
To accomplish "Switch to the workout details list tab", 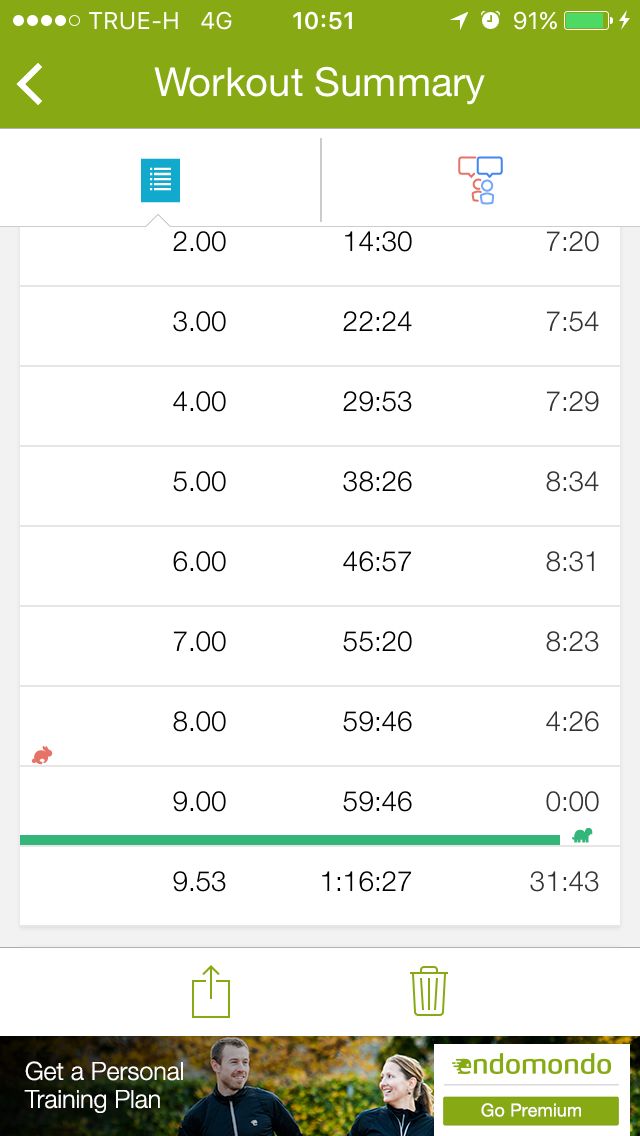I will click(160, 180).
